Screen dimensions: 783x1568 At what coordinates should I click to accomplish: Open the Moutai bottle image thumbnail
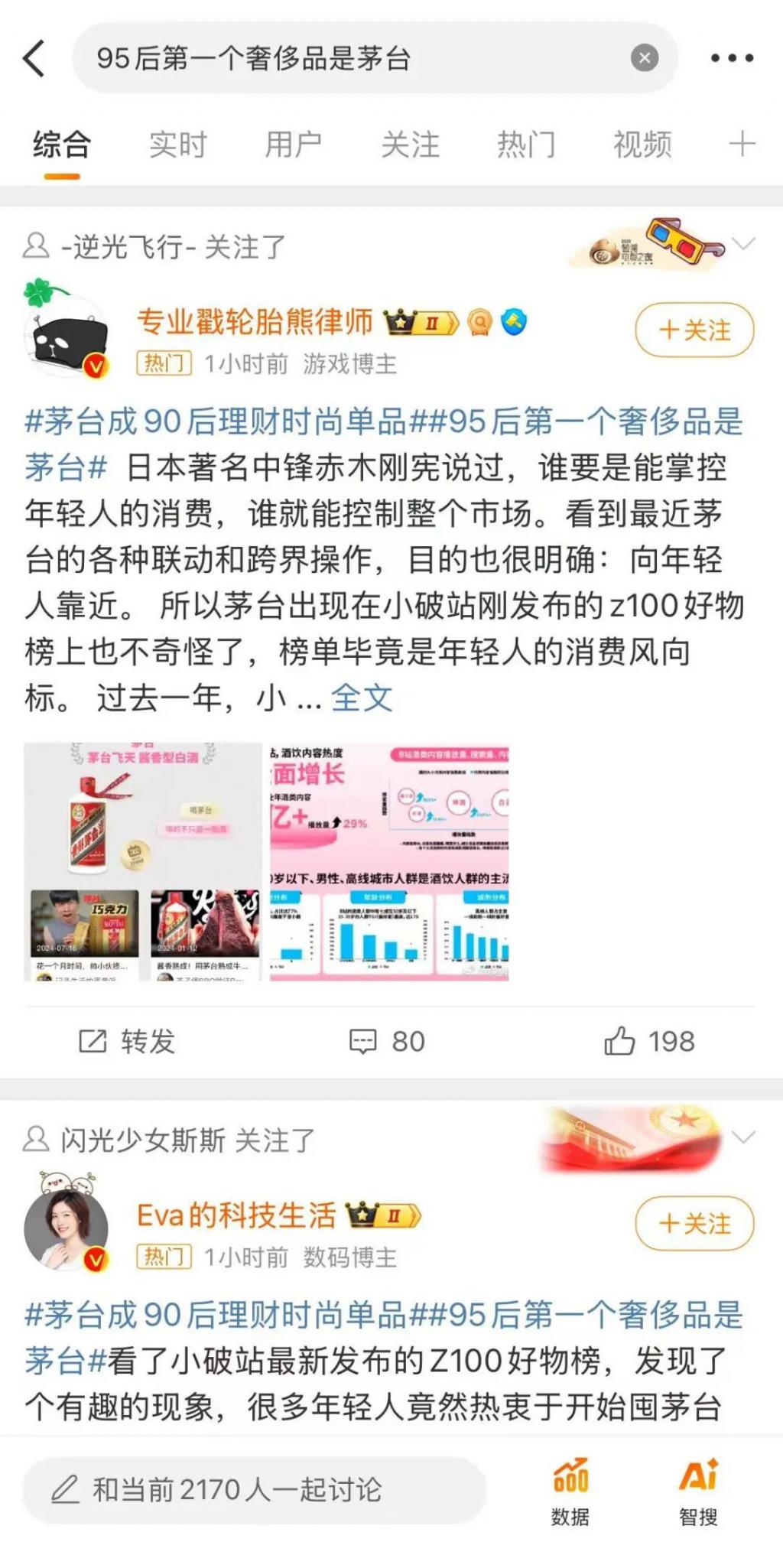(143, 861)
